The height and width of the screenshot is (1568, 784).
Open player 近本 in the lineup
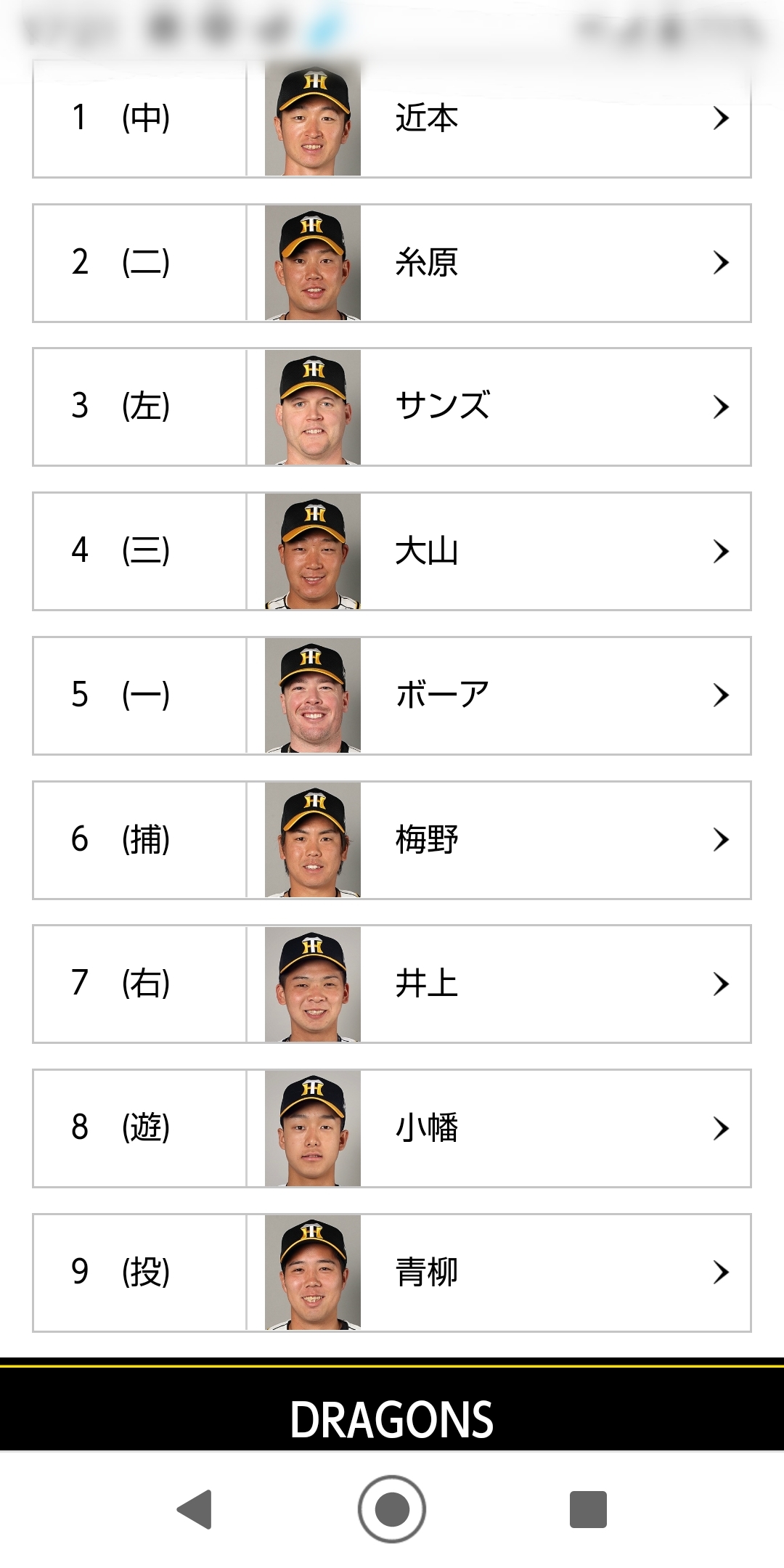pyautogui.click(x=392, y=118)
